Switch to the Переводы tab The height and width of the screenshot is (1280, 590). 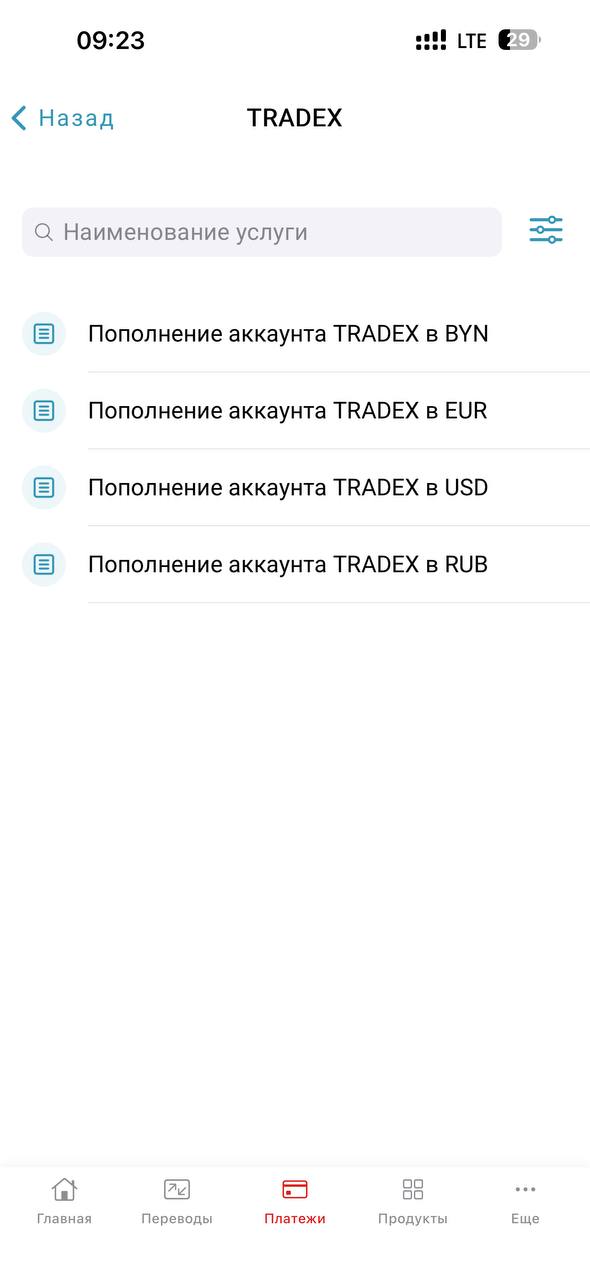[177, 1201]
